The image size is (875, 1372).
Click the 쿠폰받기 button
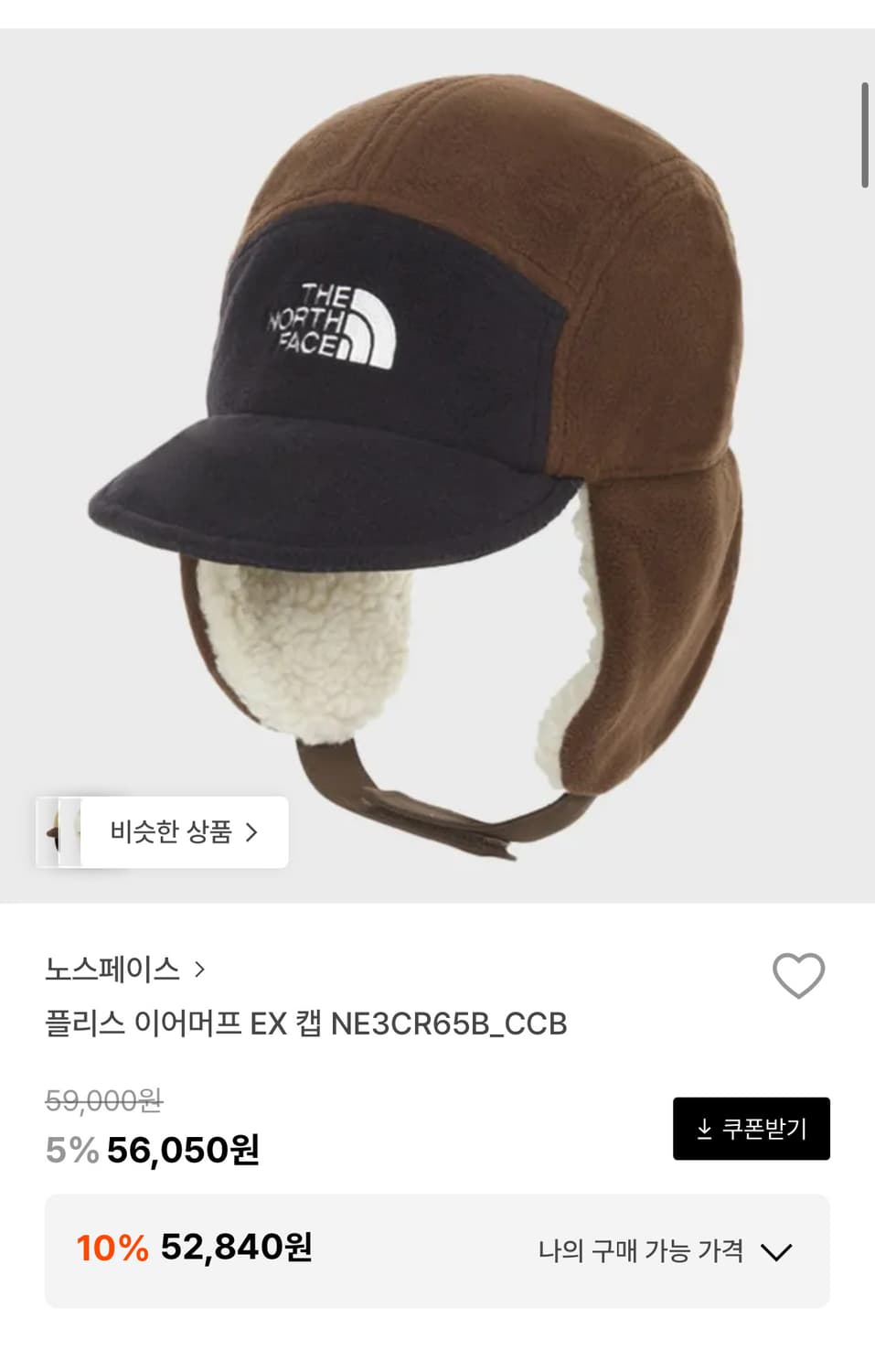click(751, 1128)
